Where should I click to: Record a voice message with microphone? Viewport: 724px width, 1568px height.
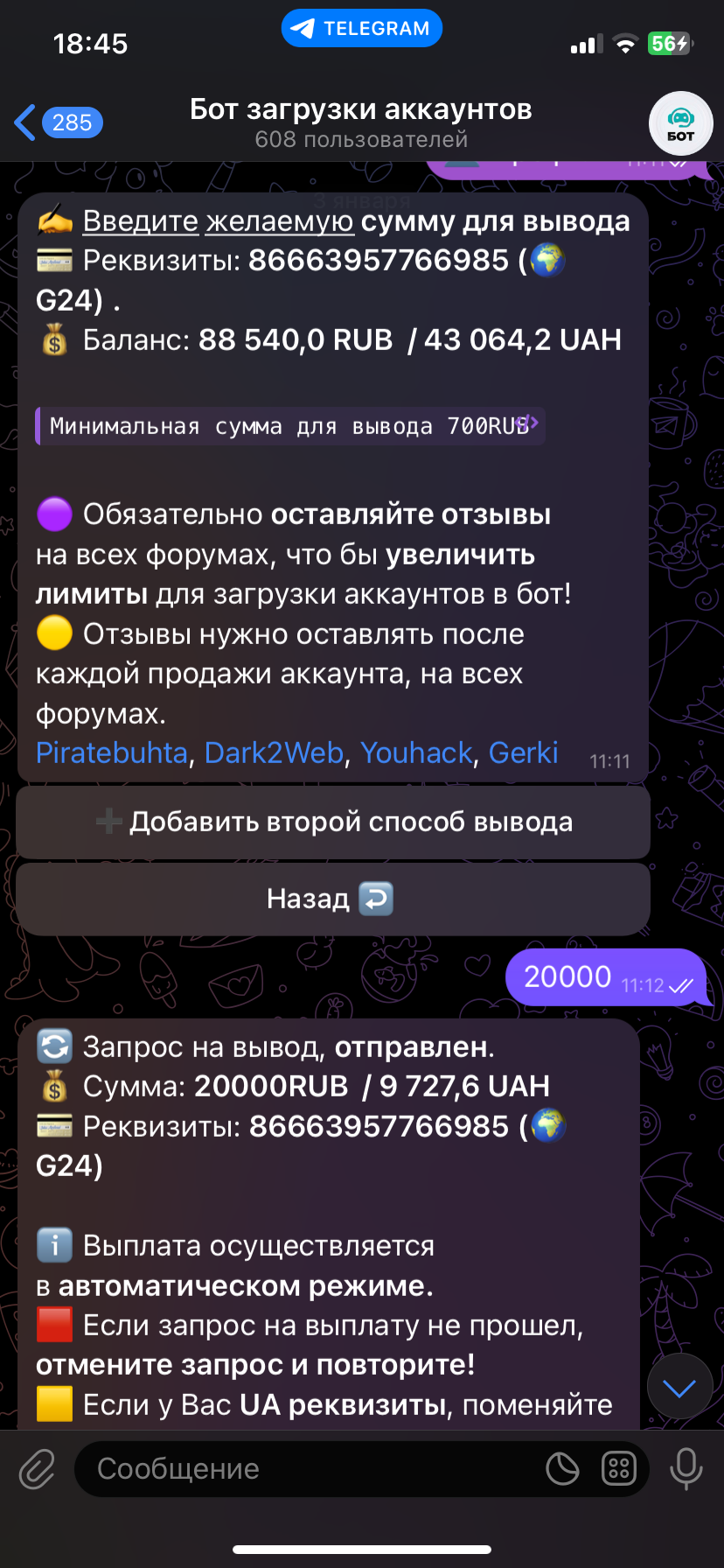[686, 1469]
